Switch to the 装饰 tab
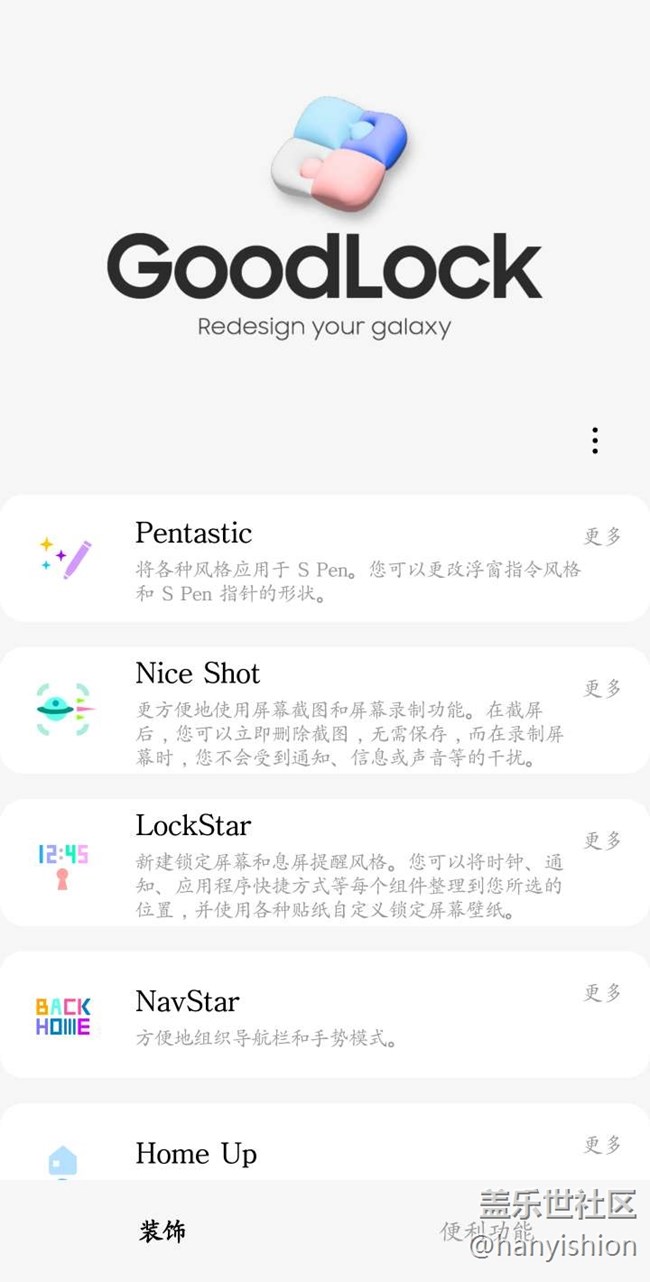 tap(162, 1231)
